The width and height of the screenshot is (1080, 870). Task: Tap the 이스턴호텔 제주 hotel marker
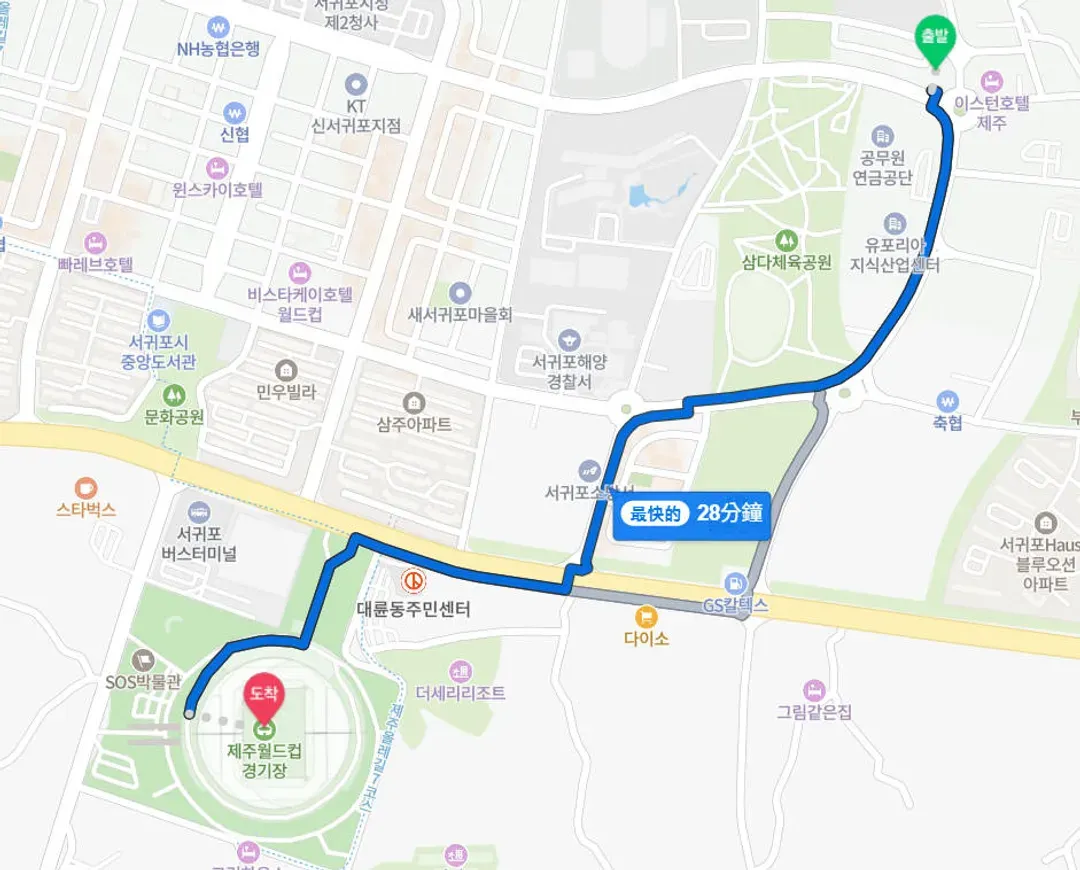pyautogui.click(x=991, y=80)
